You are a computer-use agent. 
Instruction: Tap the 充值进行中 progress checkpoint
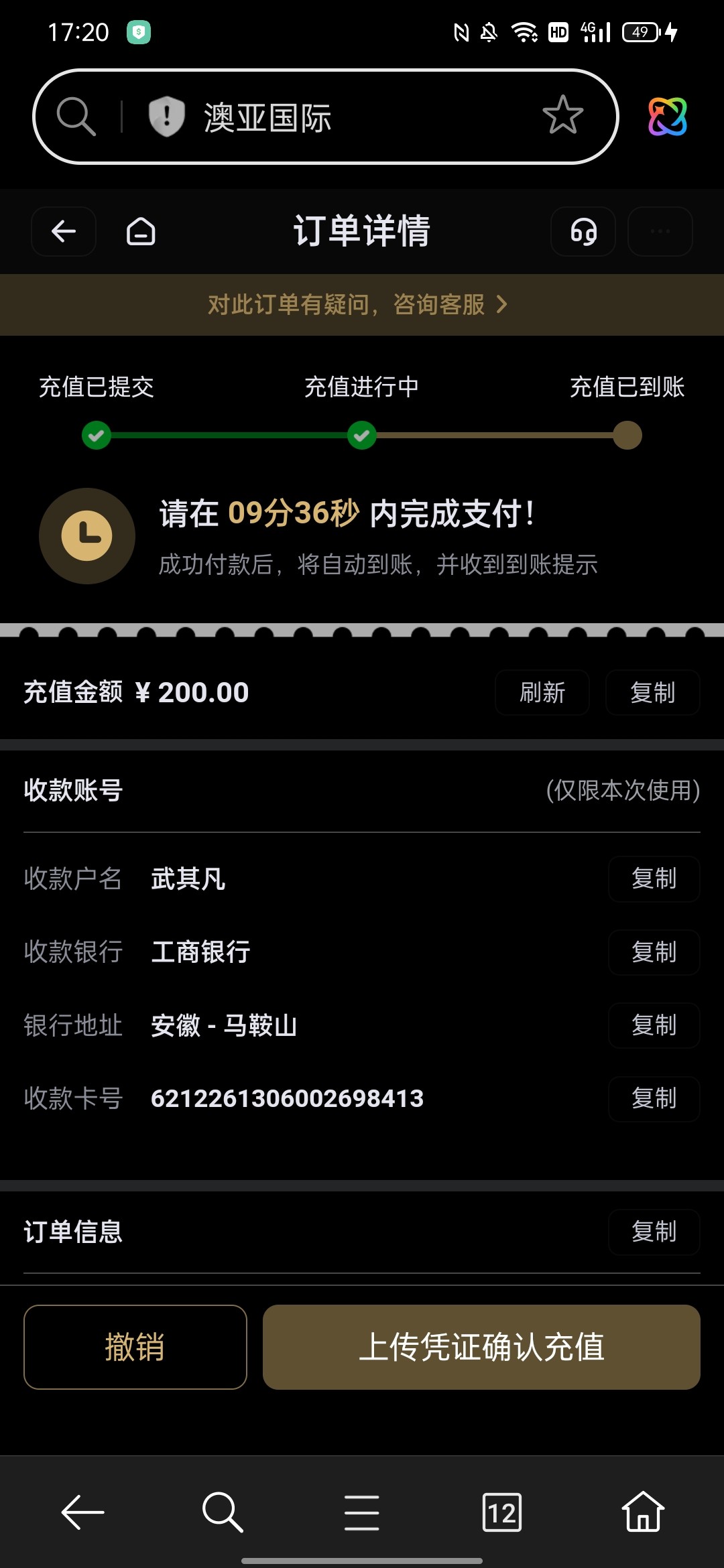[361, 435]
